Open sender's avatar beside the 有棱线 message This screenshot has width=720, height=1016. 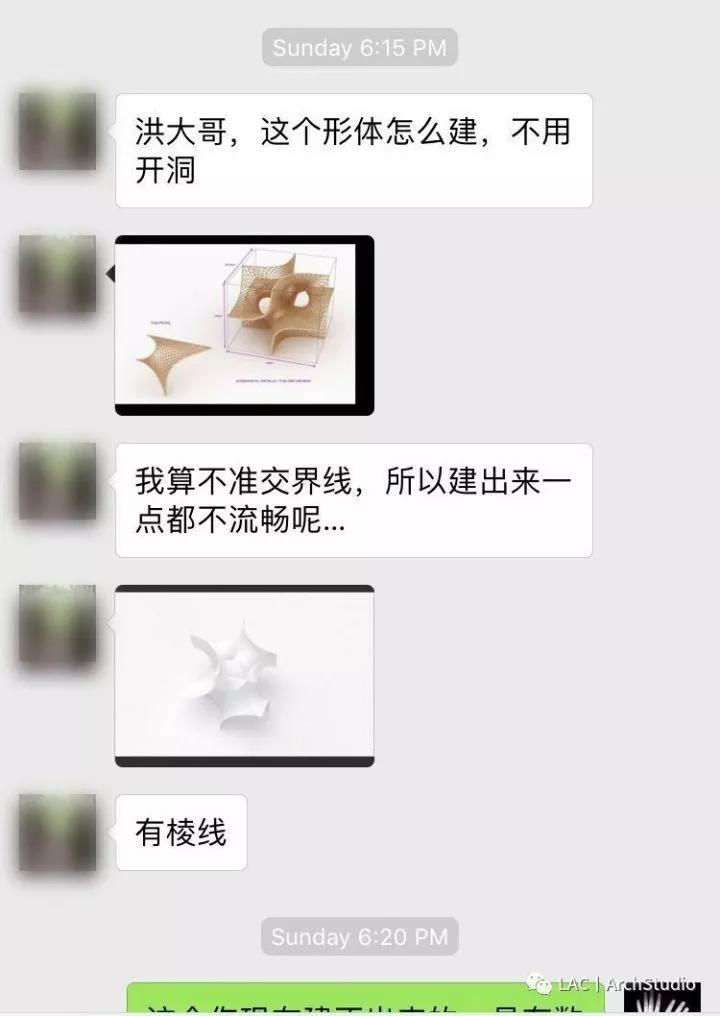click(57, 832)
